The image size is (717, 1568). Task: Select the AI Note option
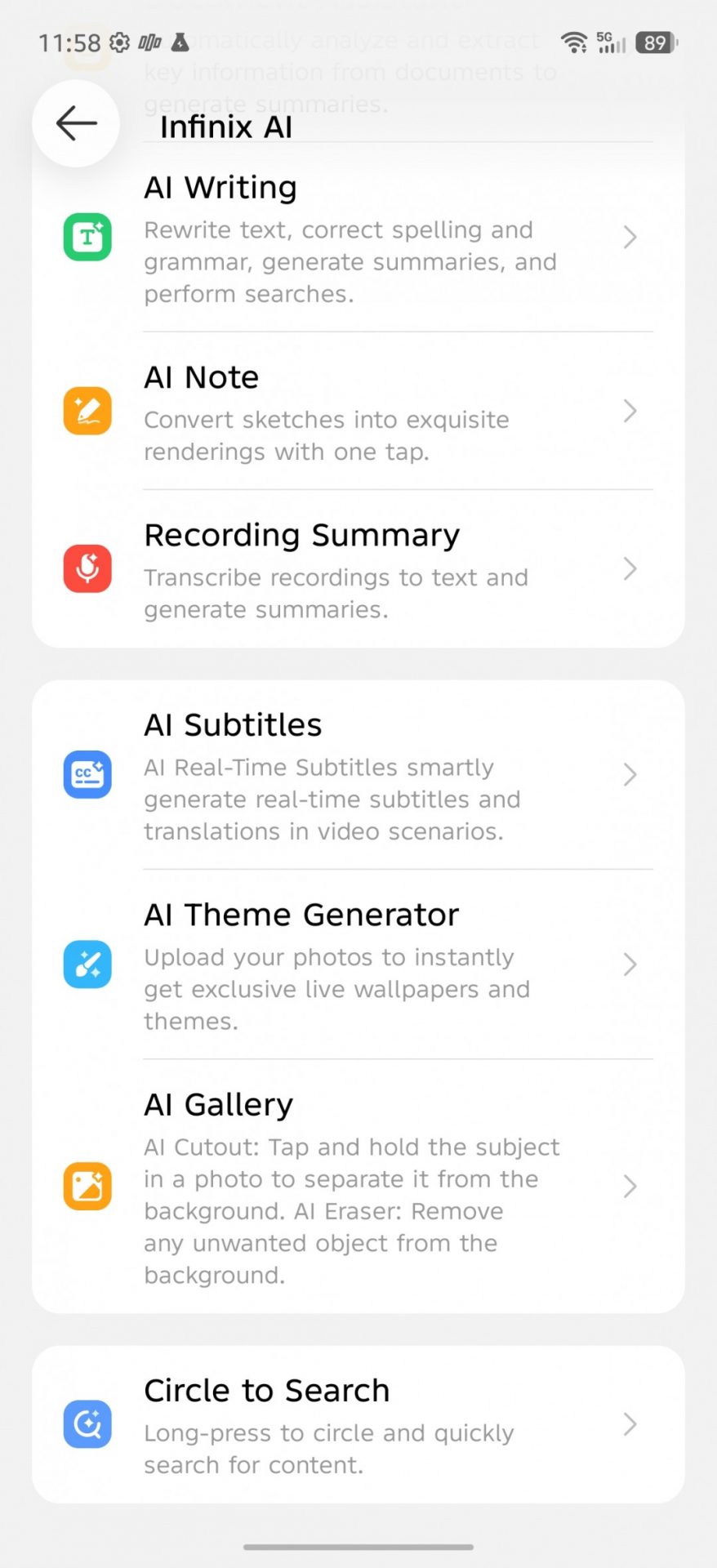point(358,412)
